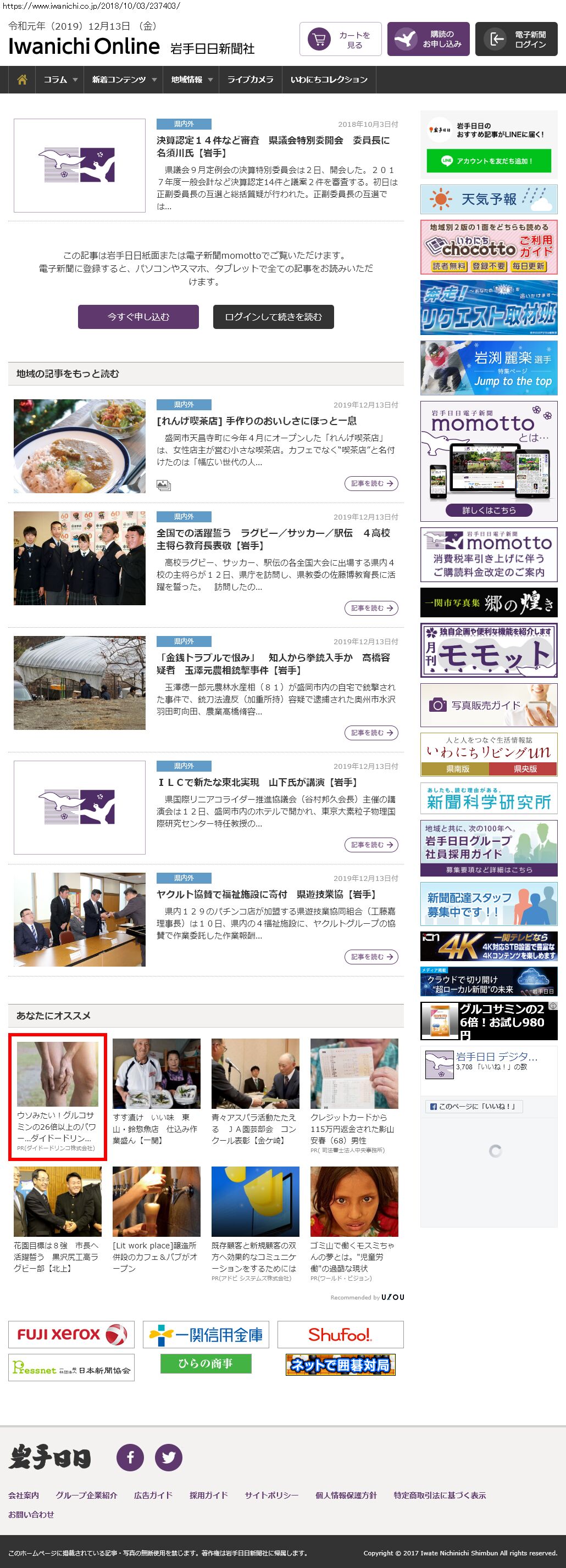Screen dimensions: 566x1568
Task: Read the れんげ喫茶店 article via 記事を読む
Action: pyautogui.click(x=371, y=483)
